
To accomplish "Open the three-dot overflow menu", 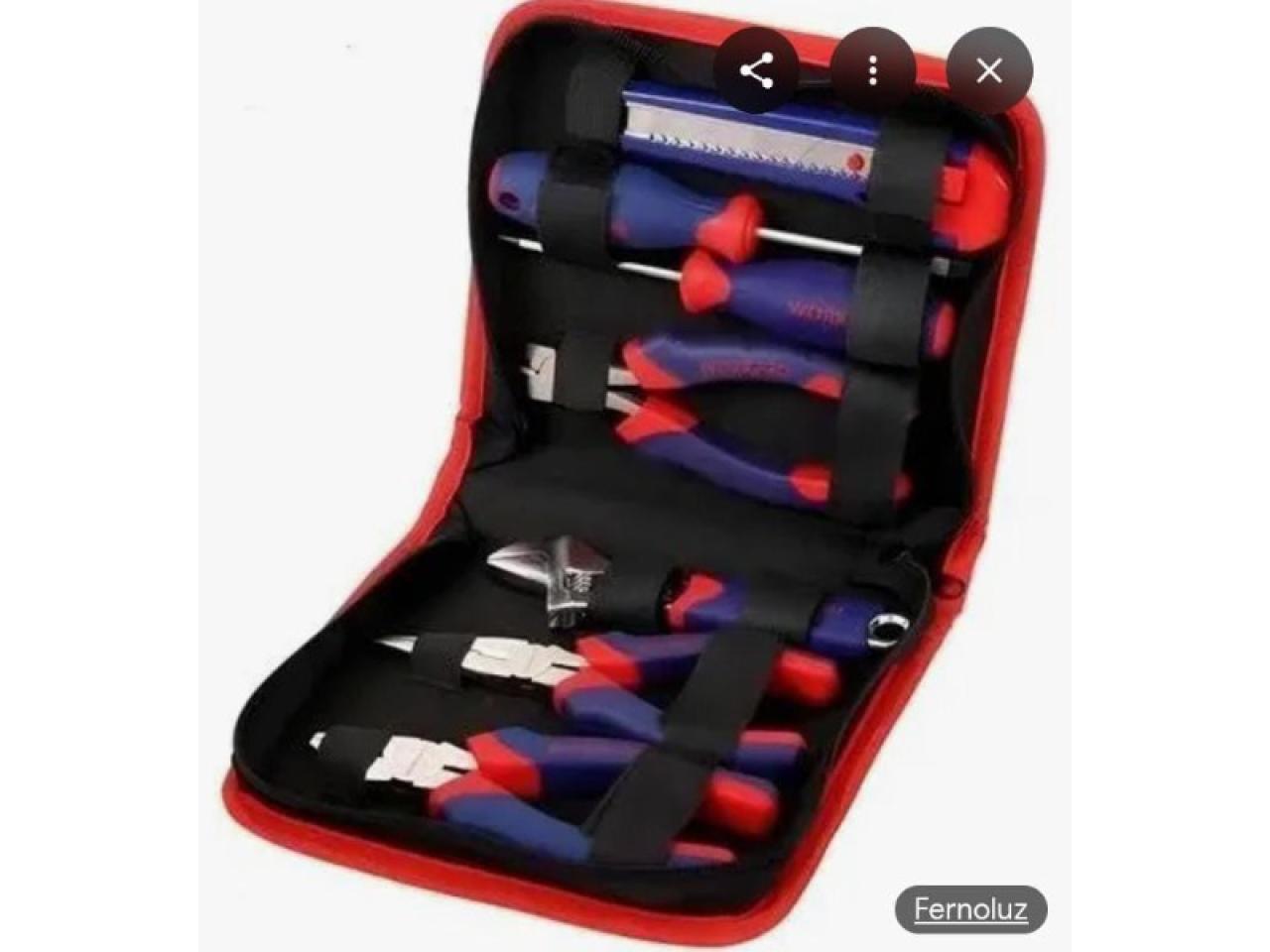I will [873, 70].
